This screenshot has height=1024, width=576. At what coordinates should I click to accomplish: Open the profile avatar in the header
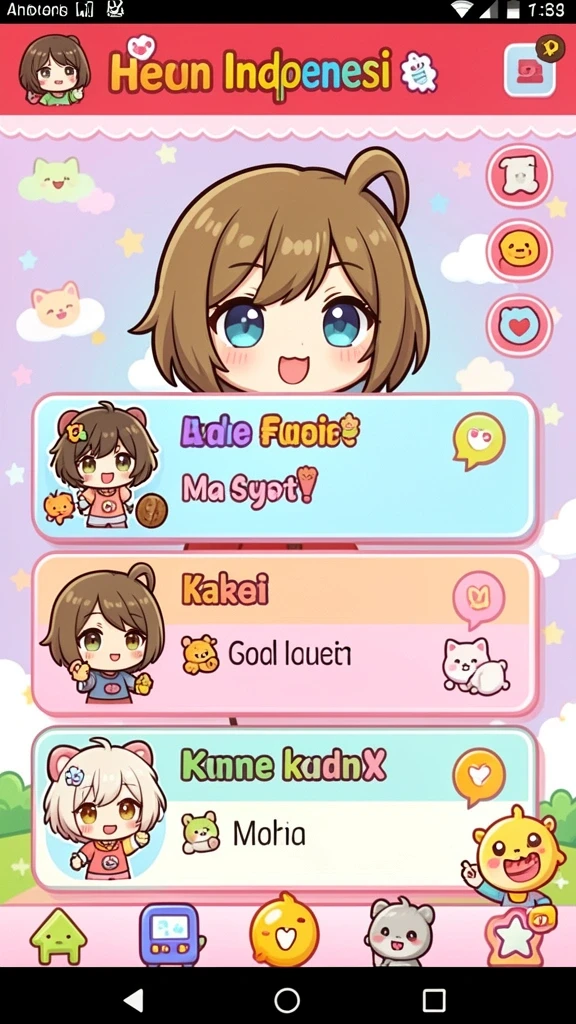(54, 70)
